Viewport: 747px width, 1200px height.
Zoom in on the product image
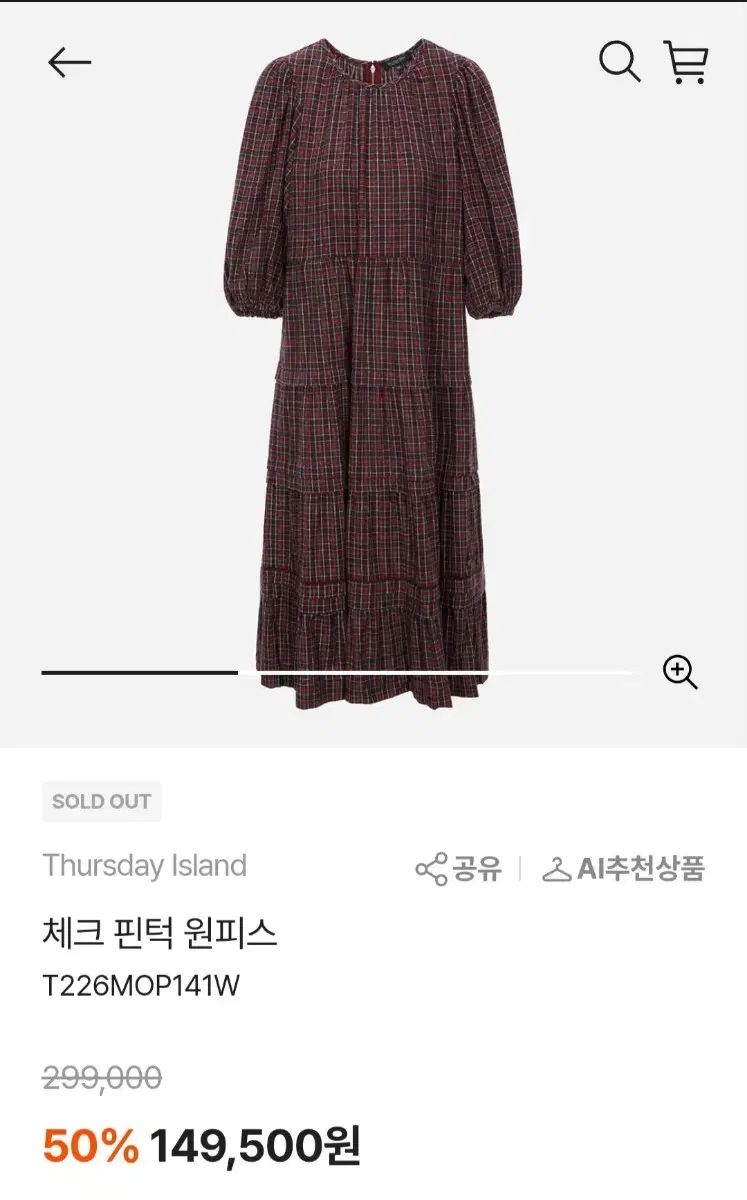pos(680,672)
